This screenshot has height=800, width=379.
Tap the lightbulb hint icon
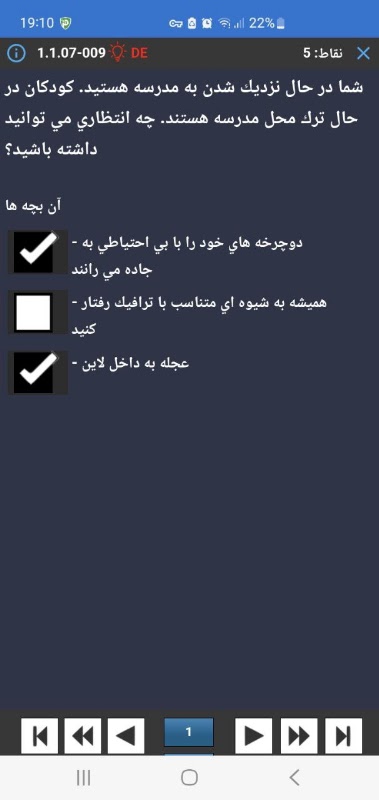118,53
